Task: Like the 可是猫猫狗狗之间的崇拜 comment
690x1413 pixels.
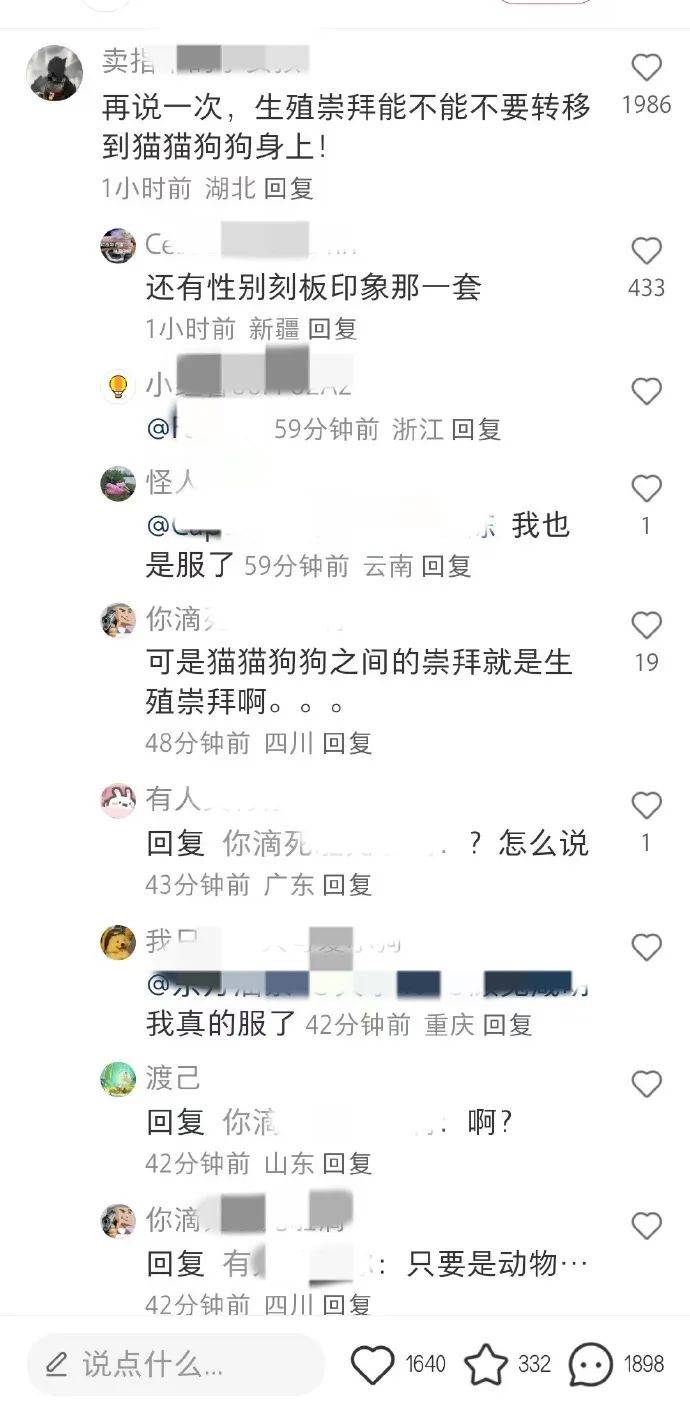Action: click(647, 625)
